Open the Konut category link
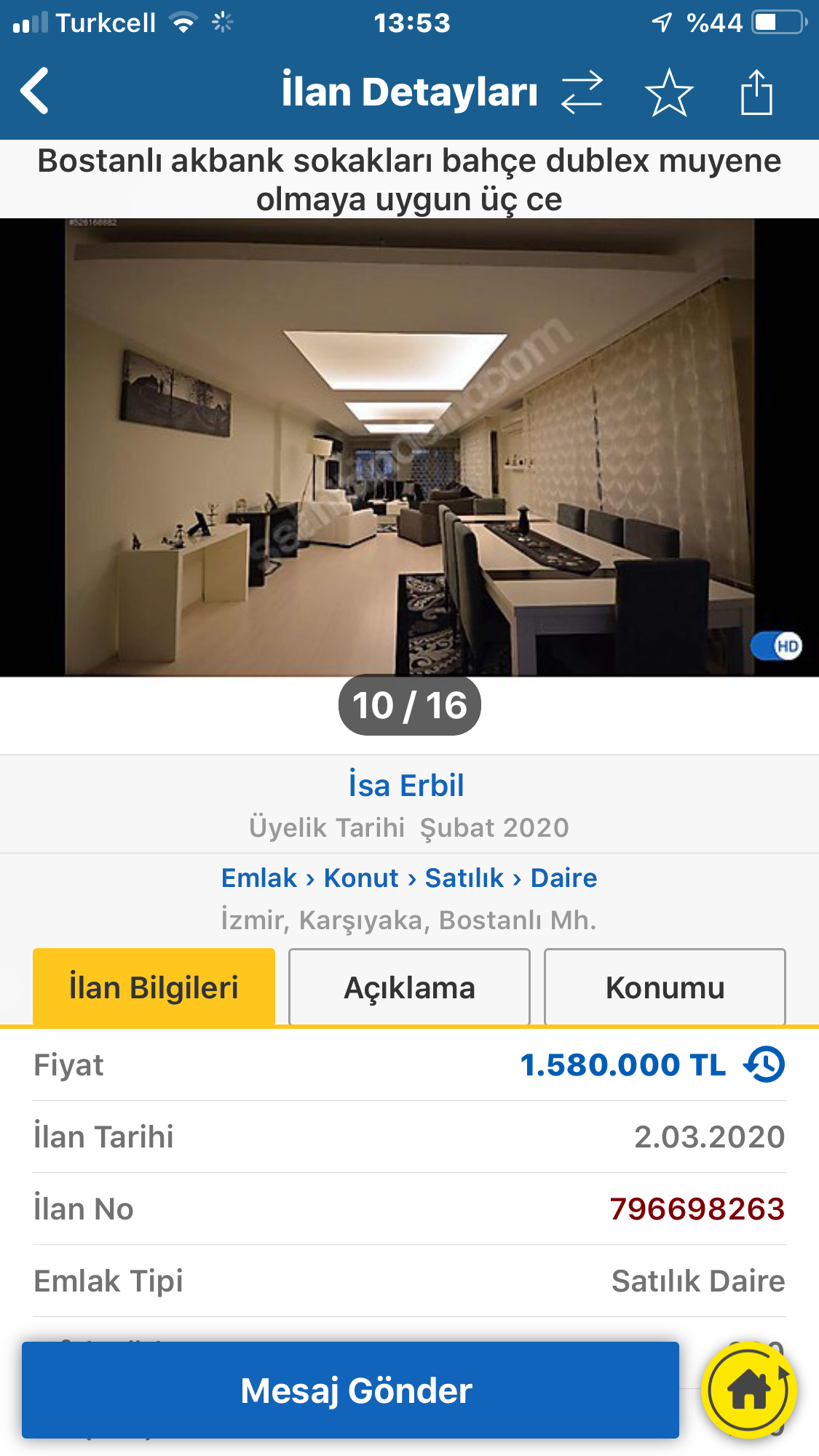 (361, 878)
